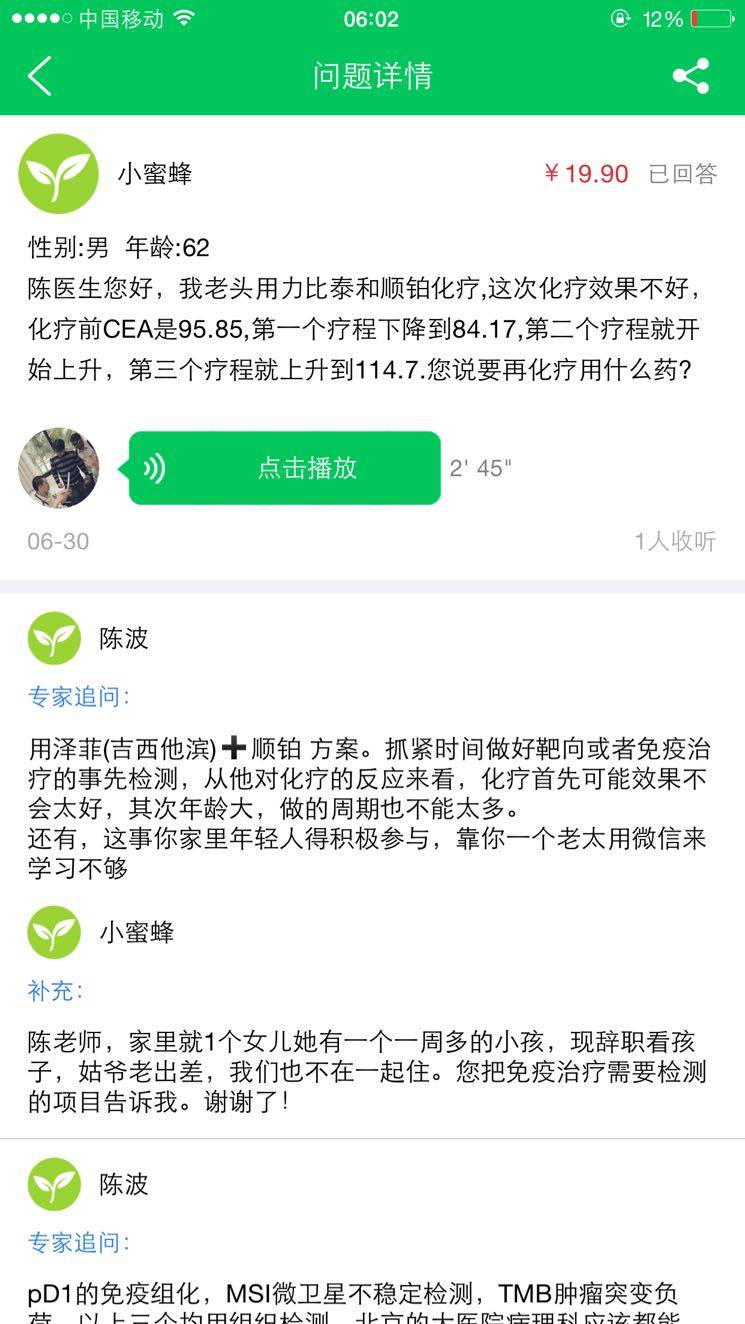Viewport: 745px width, 1324px height.
Task: Share this question via share icon
Action: coord(690,76)
